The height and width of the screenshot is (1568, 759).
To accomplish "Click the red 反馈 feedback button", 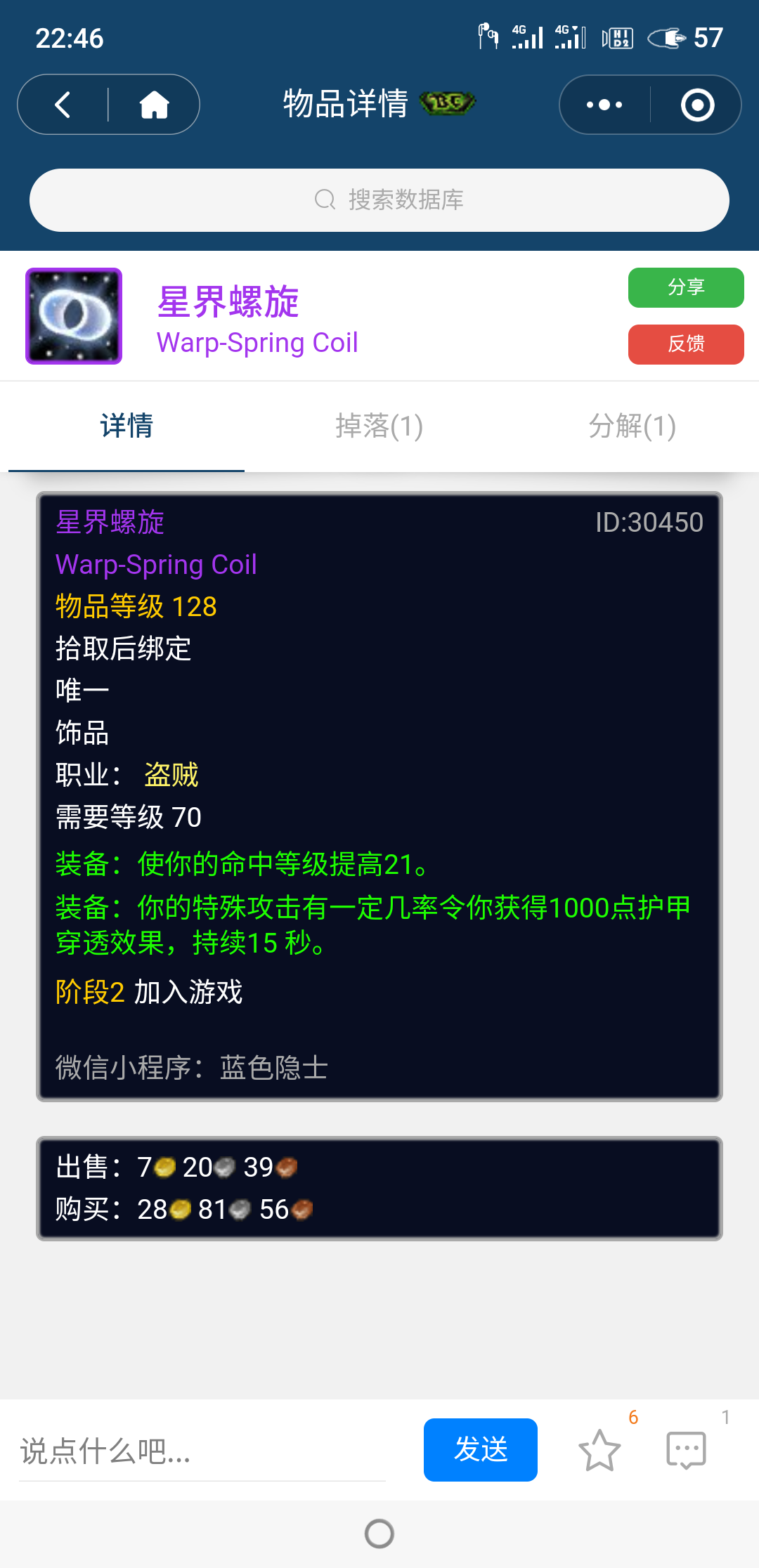I will coord(686,345).
